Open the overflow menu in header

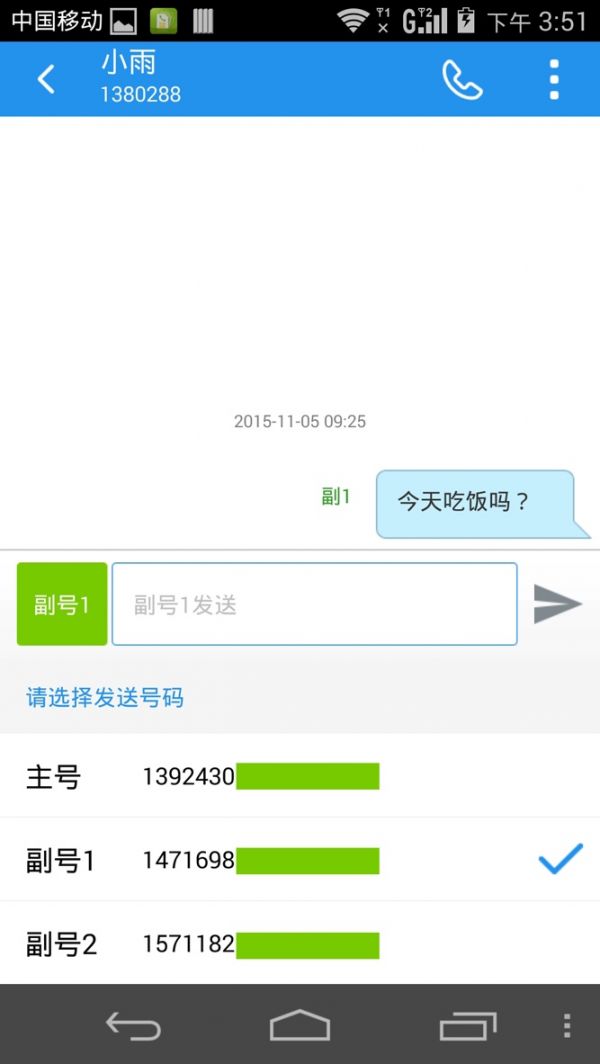[x=554, y=80]
